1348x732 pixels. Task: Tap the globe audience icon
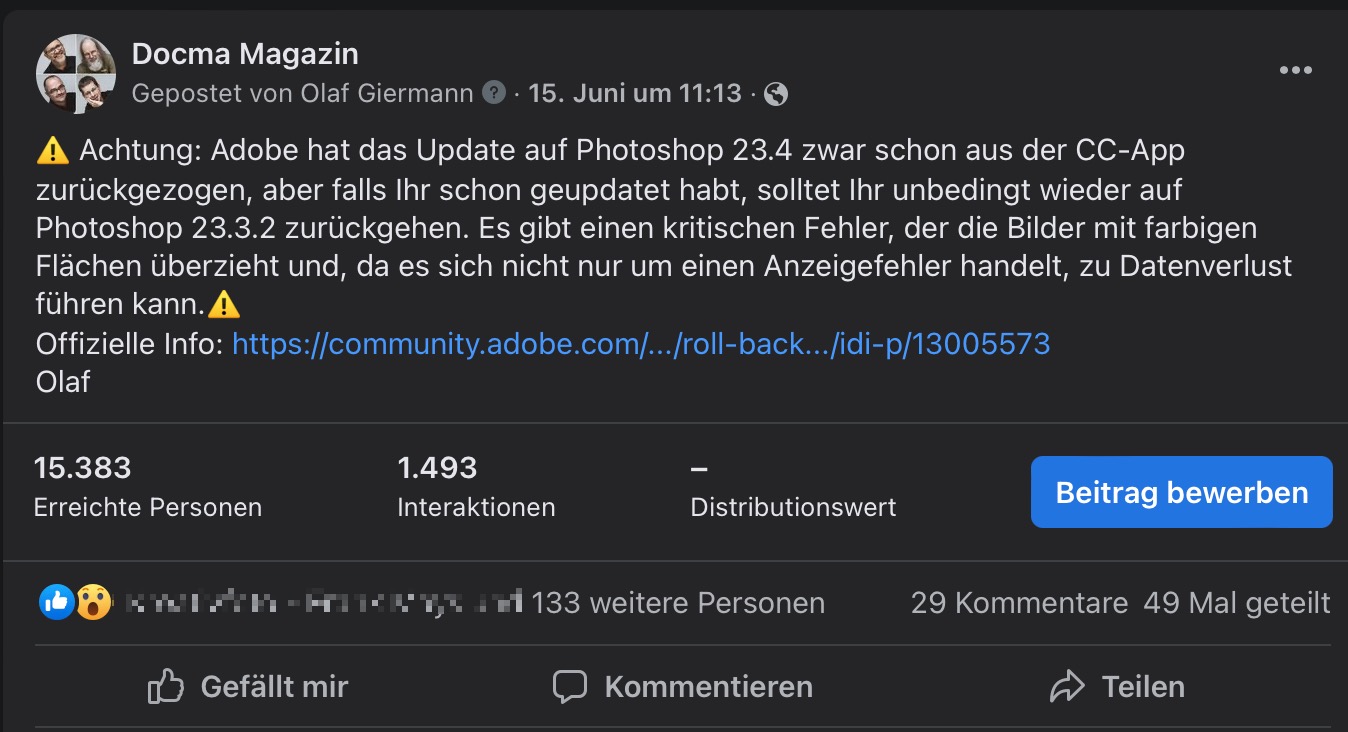[775, 94]
